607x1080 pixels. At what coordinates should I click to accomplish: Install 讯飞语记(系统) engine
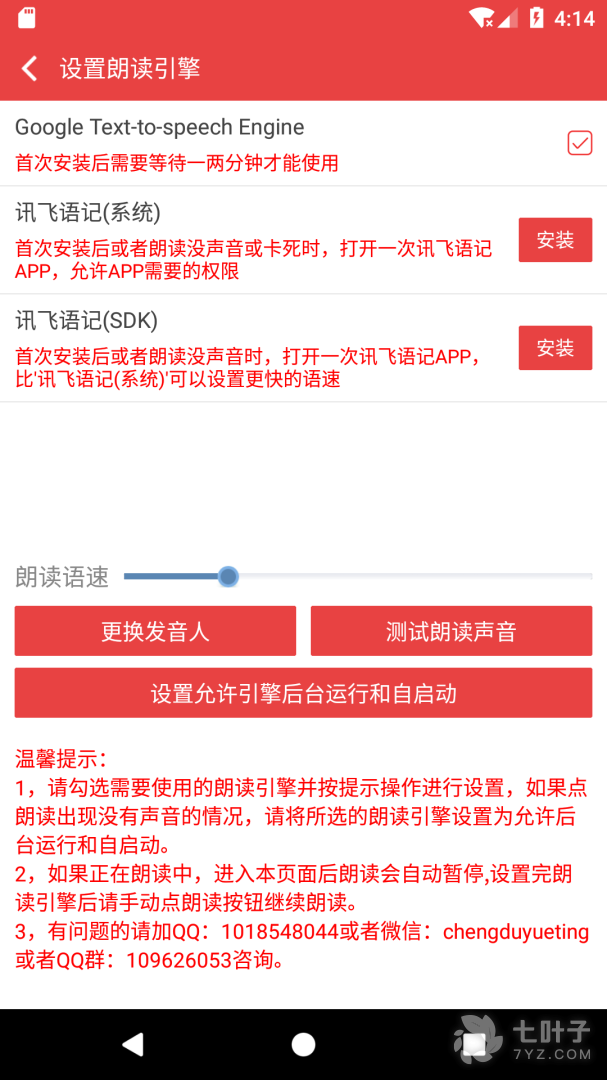tap(555, 240)
